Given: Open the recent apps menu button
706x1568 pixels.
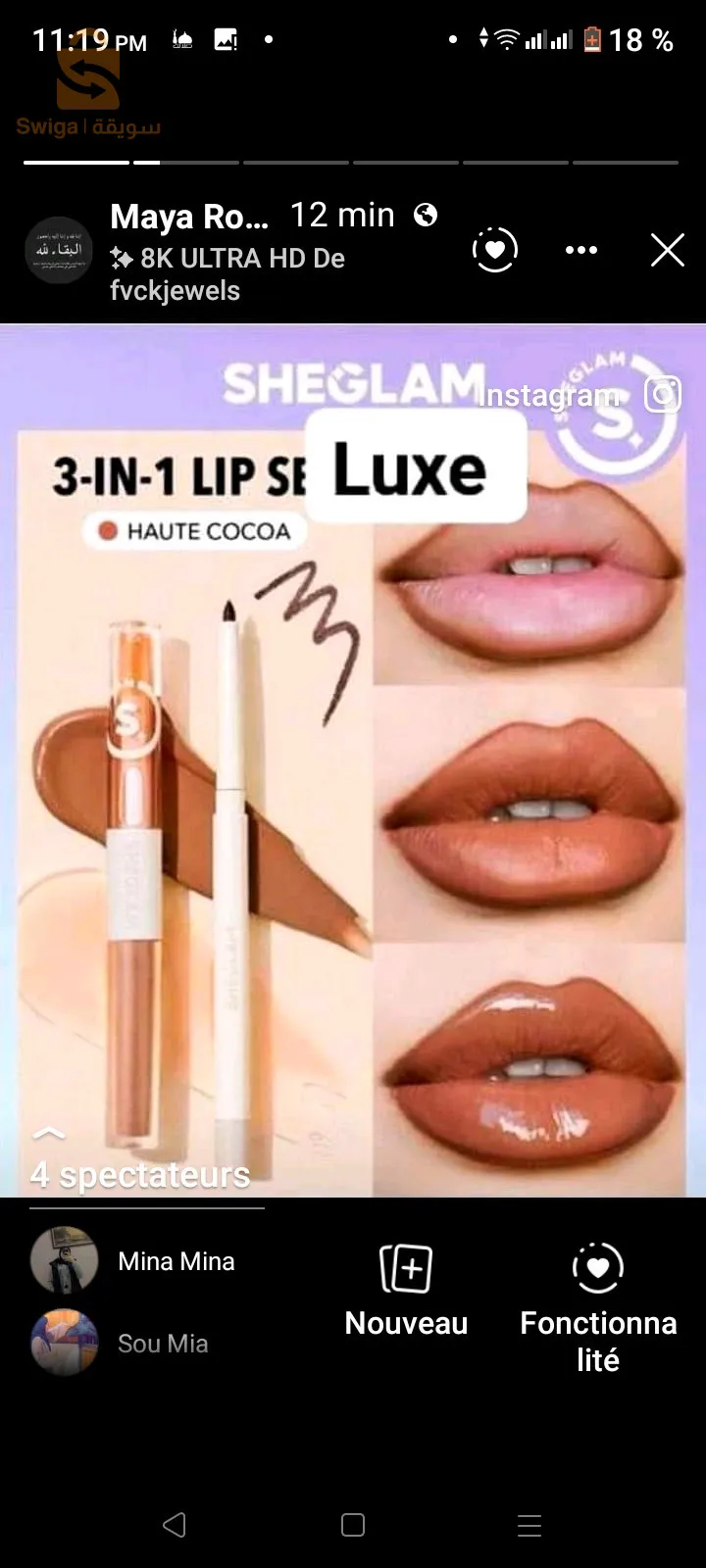Looking at the screenshot, I should 529,1525.
